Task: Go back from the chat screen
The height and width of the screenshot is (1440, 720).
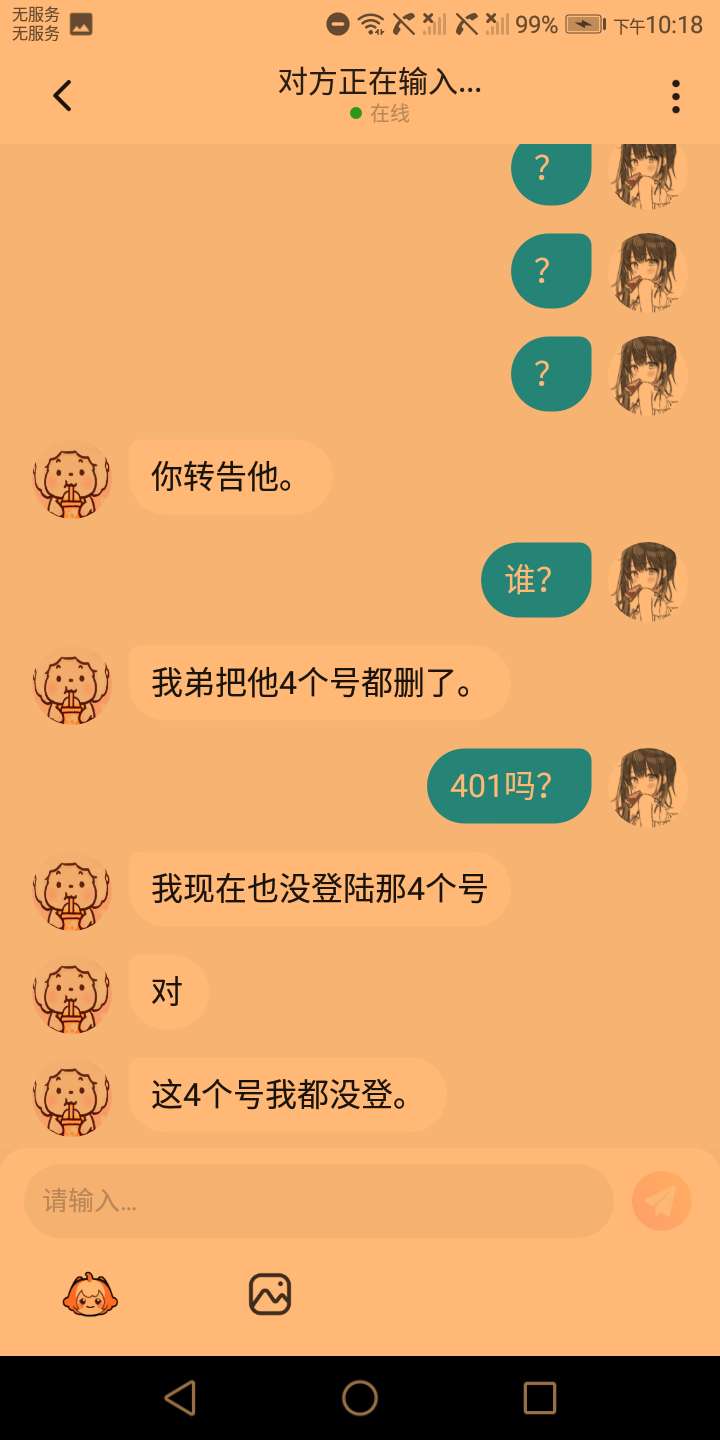Action: click(x=62, y=96)
